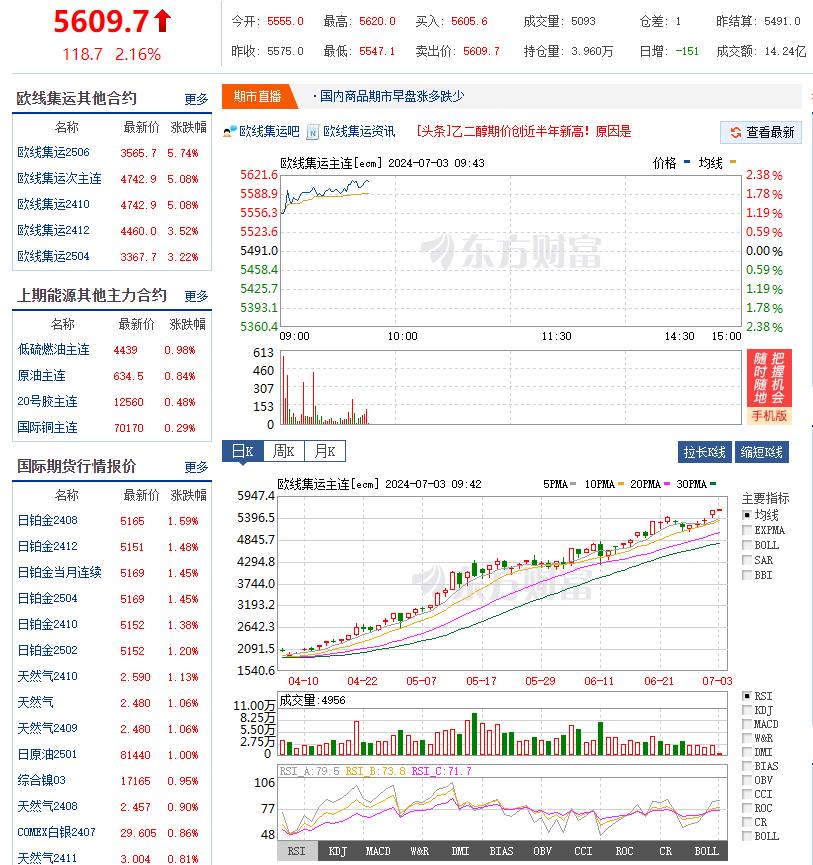Tap the 拉长K线 button
The image size is (813, 865).
pos(705,452)
